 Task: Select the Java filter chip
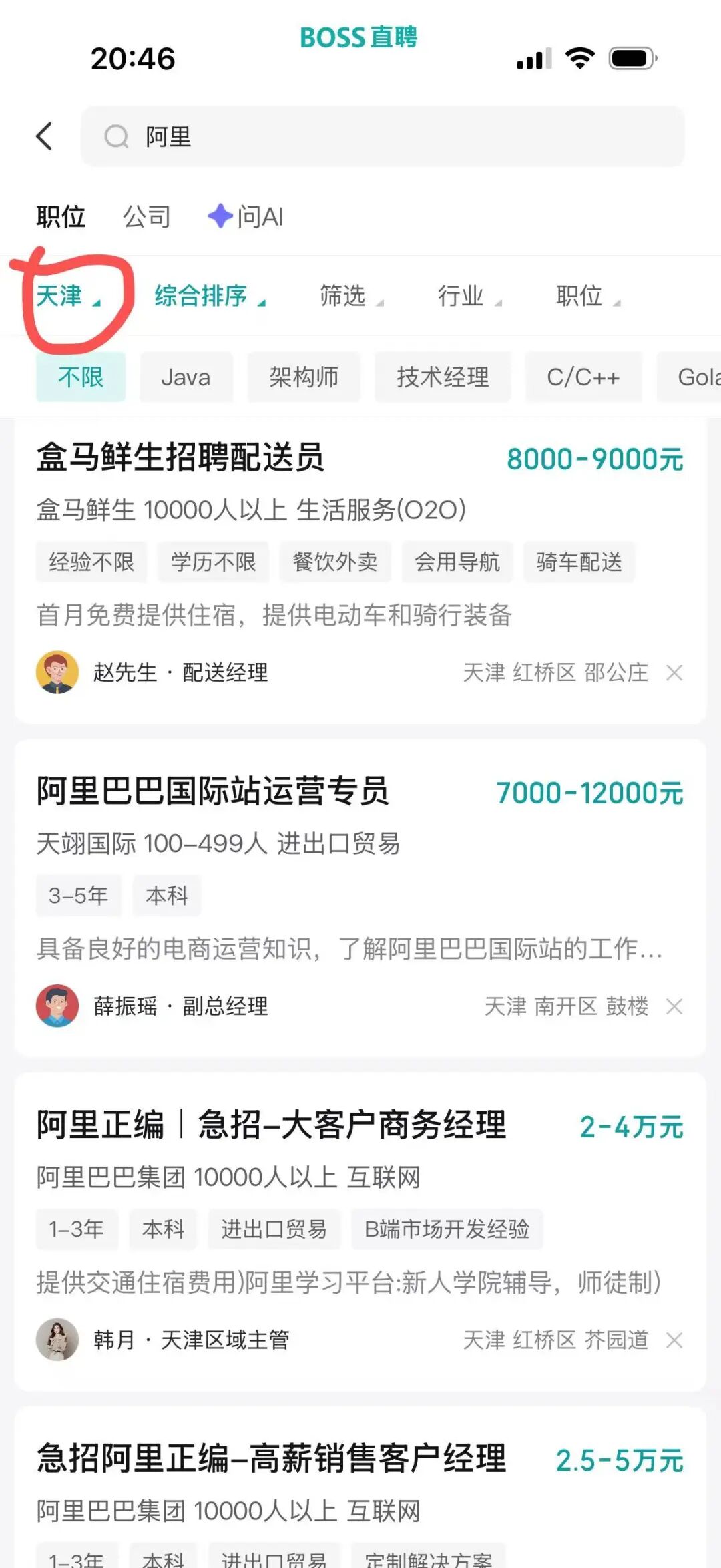click(185, 377)
